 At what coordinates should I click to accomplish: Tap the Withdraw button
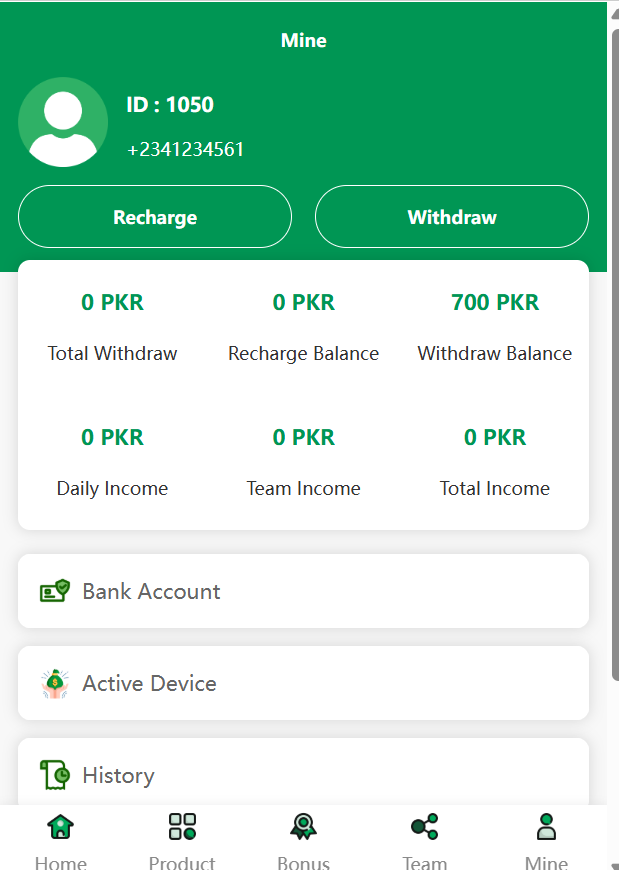[x=451, y=217]
